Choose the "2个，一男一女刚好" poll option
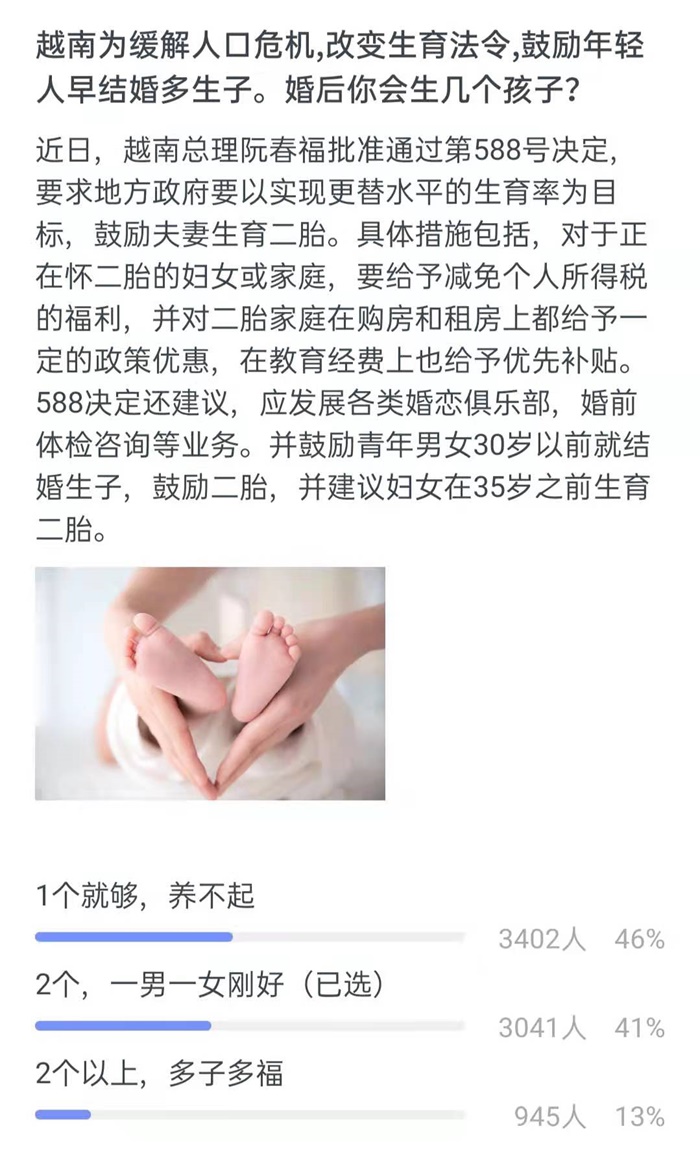This screenshot has width=700, height=1155. 210,985
